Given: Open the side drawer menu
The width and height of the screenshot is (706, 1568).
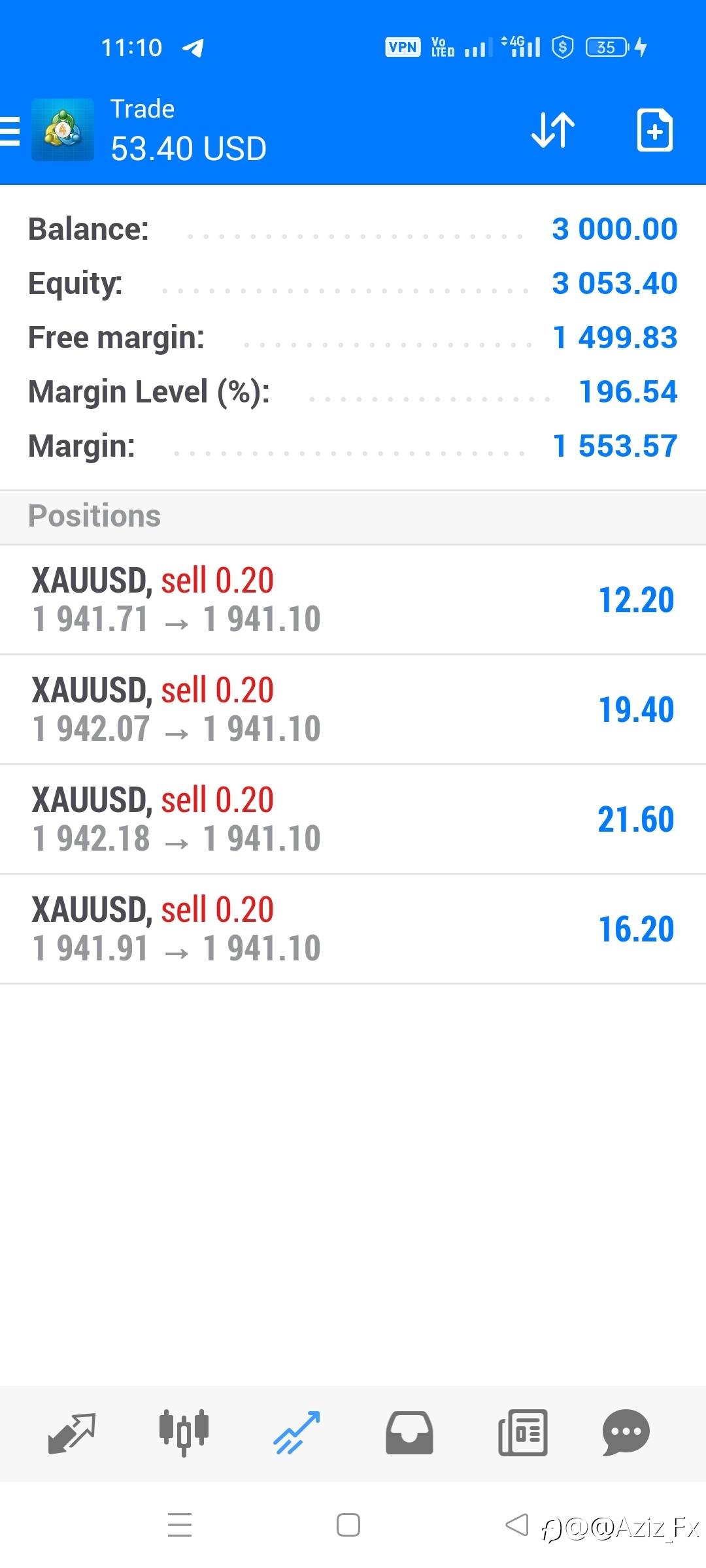Looking at the screenshot, I should pyautogui.click(x=10, y=129).
